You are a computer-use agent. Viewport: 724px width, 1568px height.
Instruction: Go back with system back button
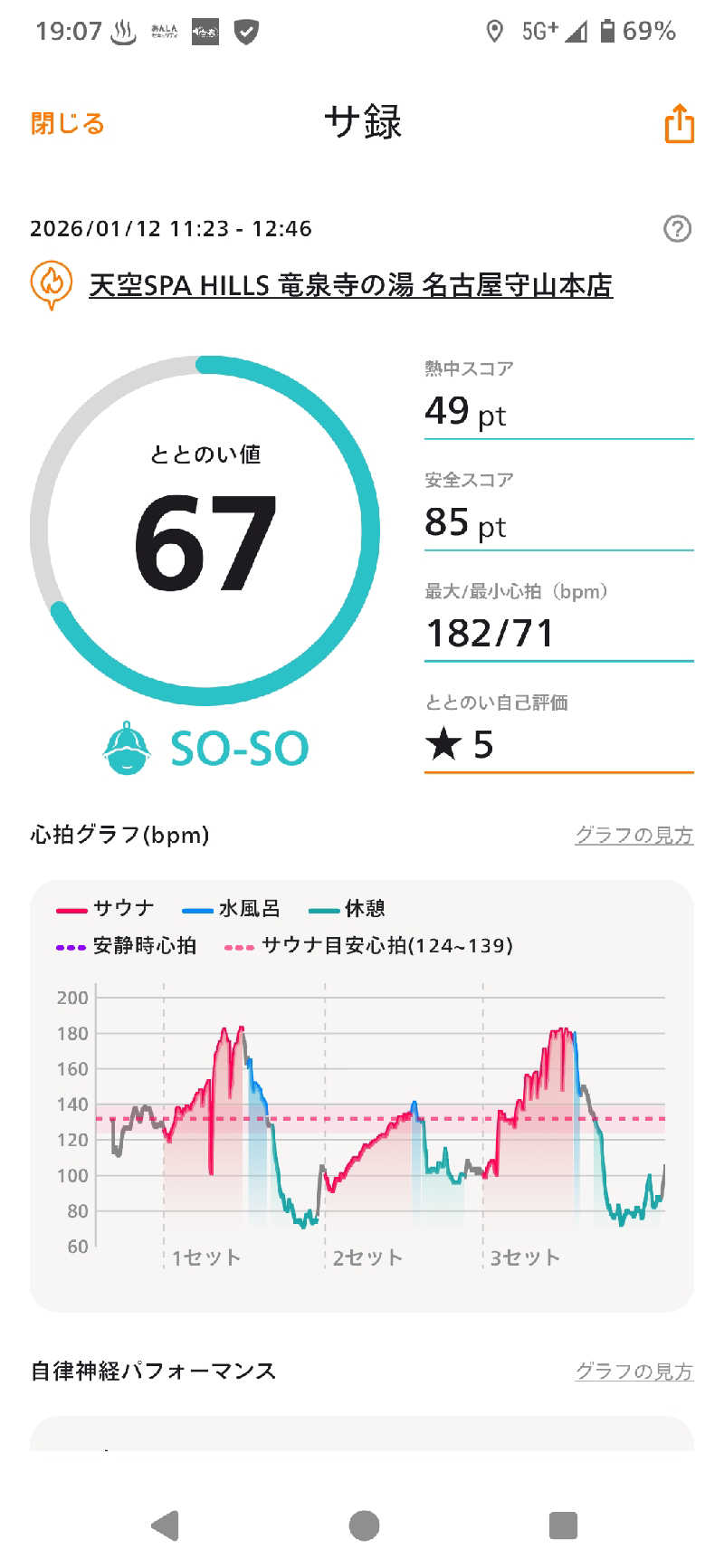(x=165, y=1525)
